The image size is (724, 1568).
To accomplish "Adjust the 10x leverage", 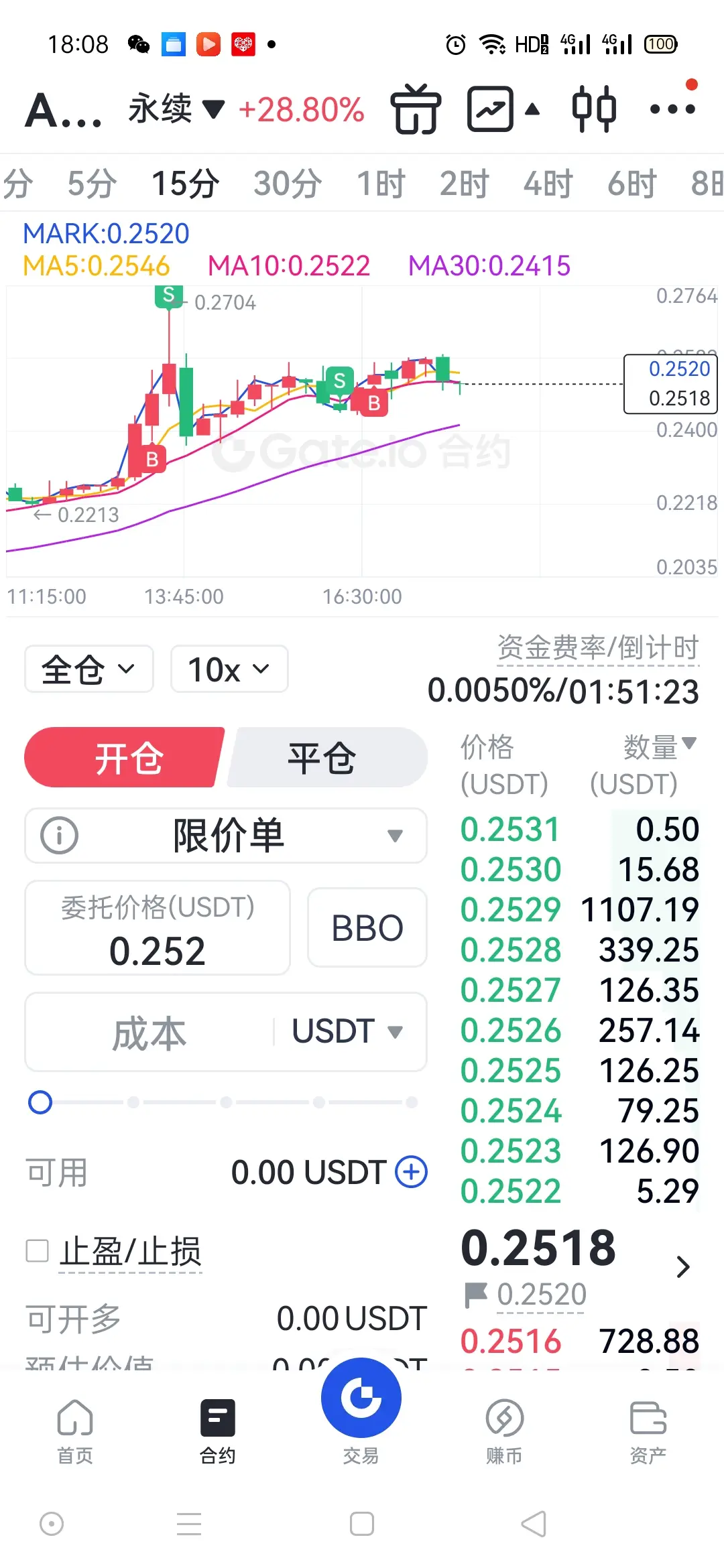I will pyautogui.click(x=229, y=669).
